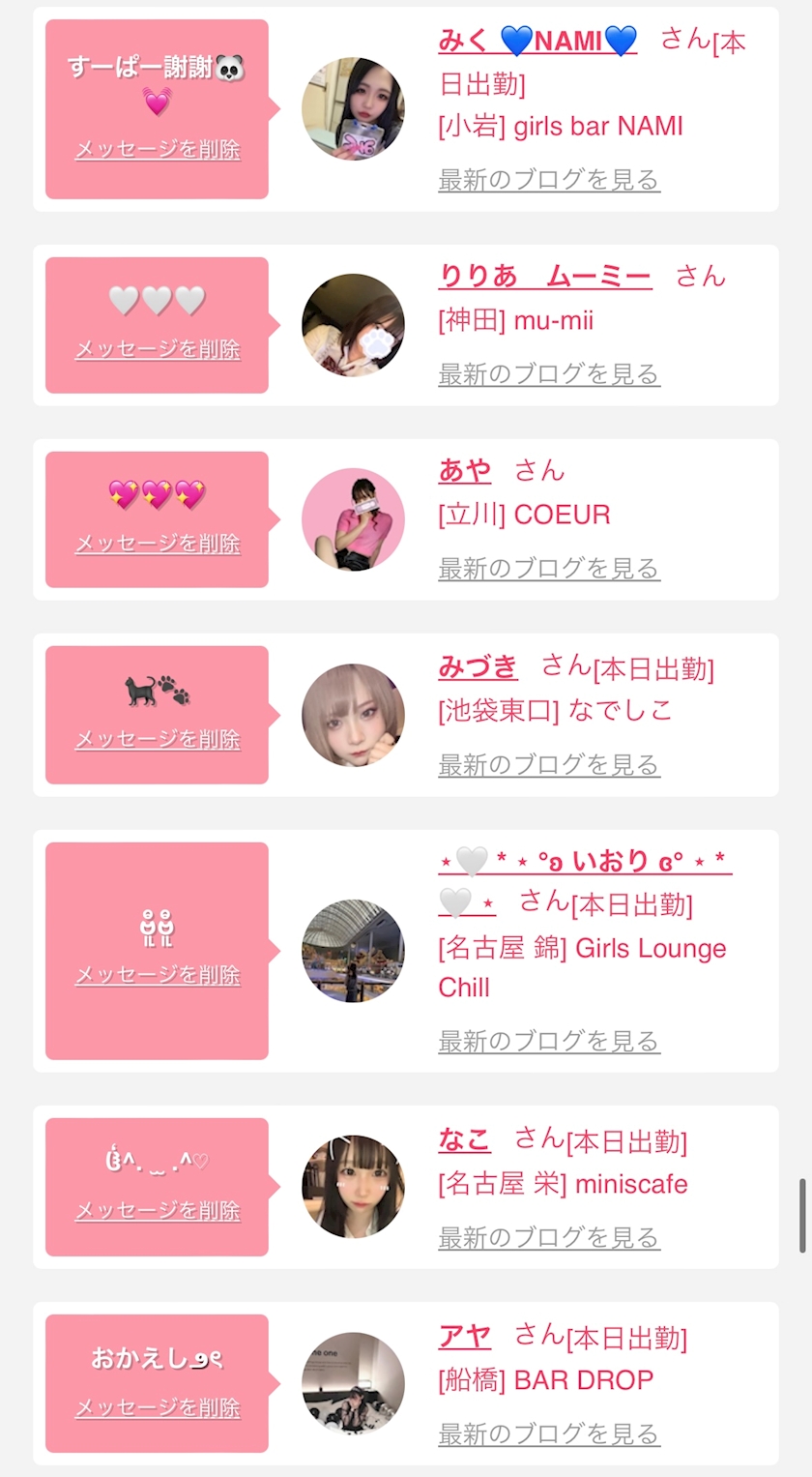
Task: Tap アヤ's round profile photo
Action: pos(353,1384)
